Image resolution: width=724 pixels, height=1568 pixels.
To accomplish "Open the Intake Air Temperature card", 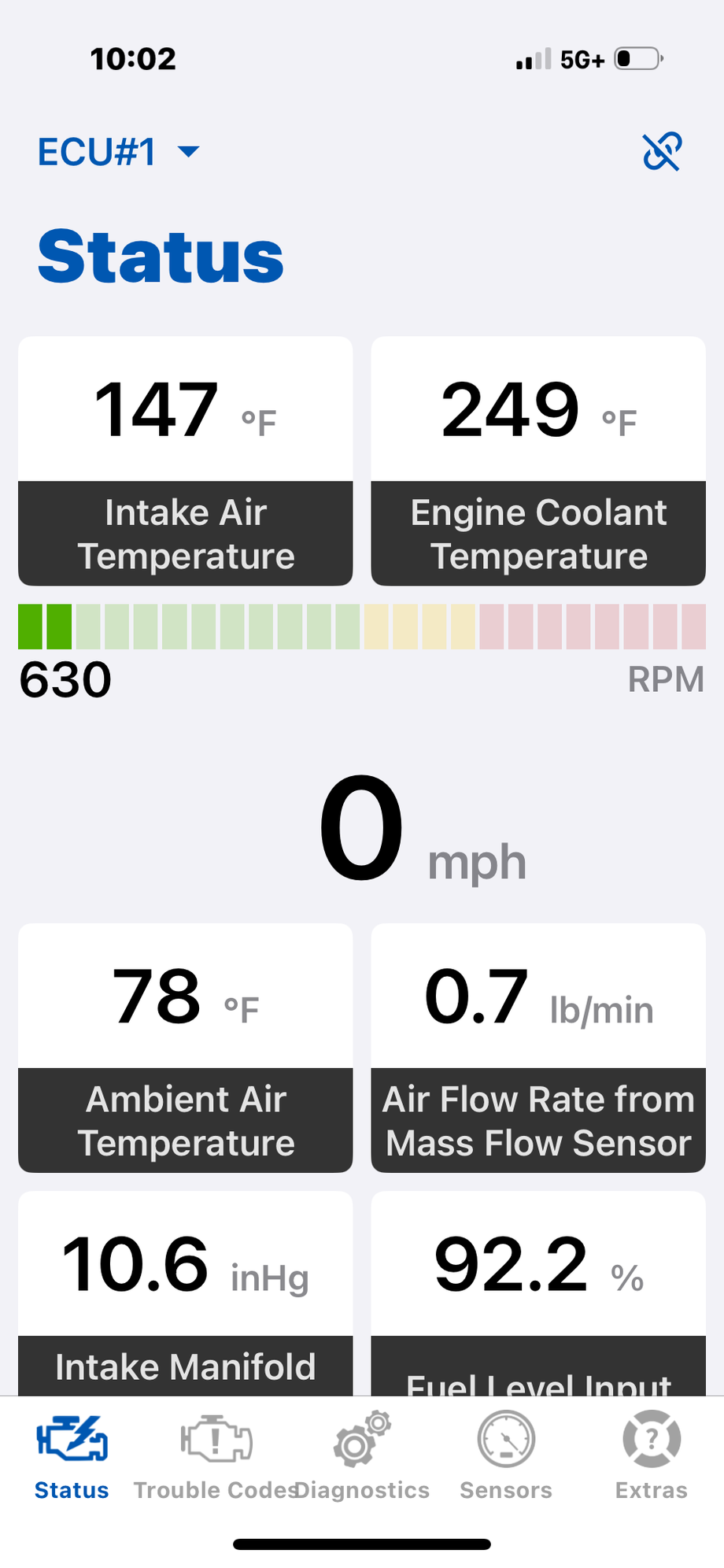I will (x=186, y=461).
